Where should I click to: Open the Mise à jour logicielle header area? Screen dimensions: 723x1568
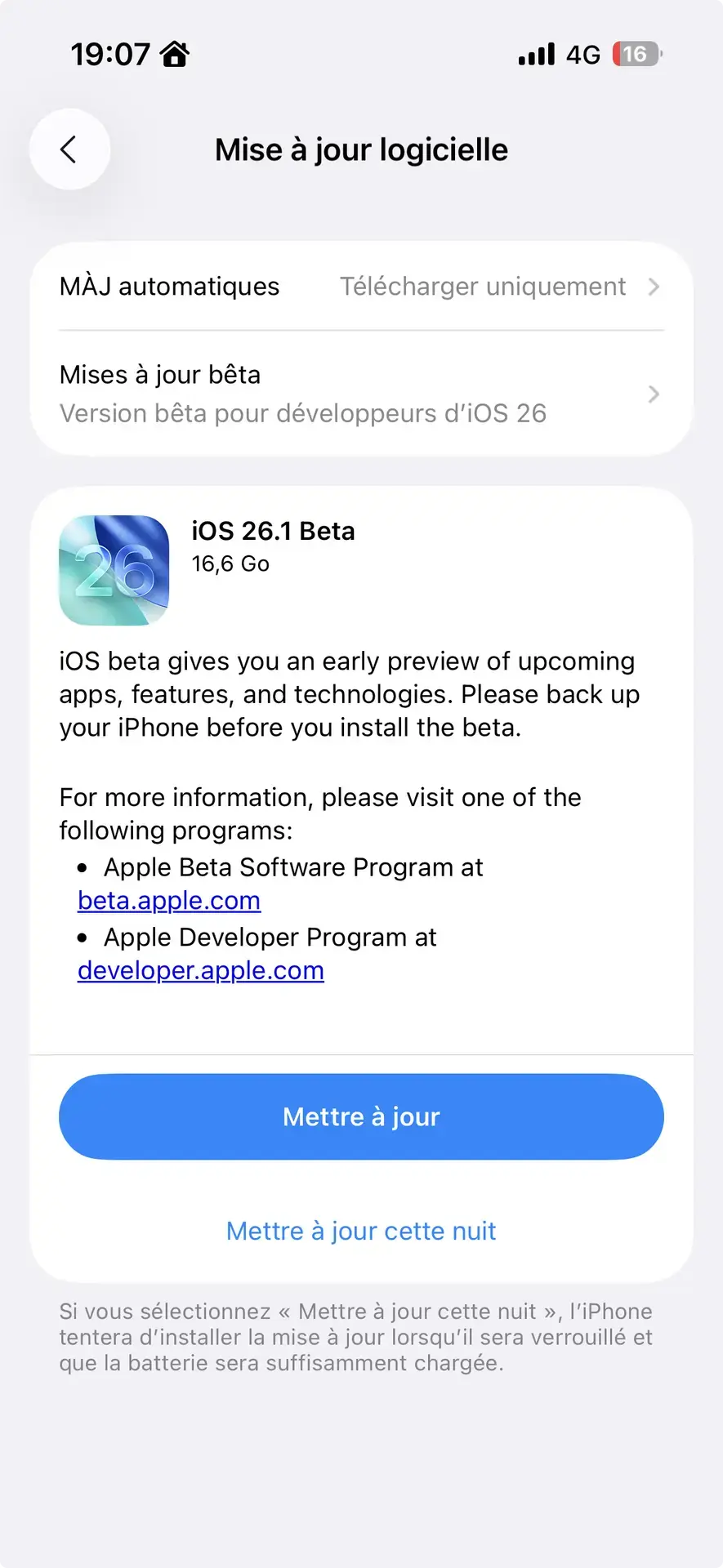361,149
